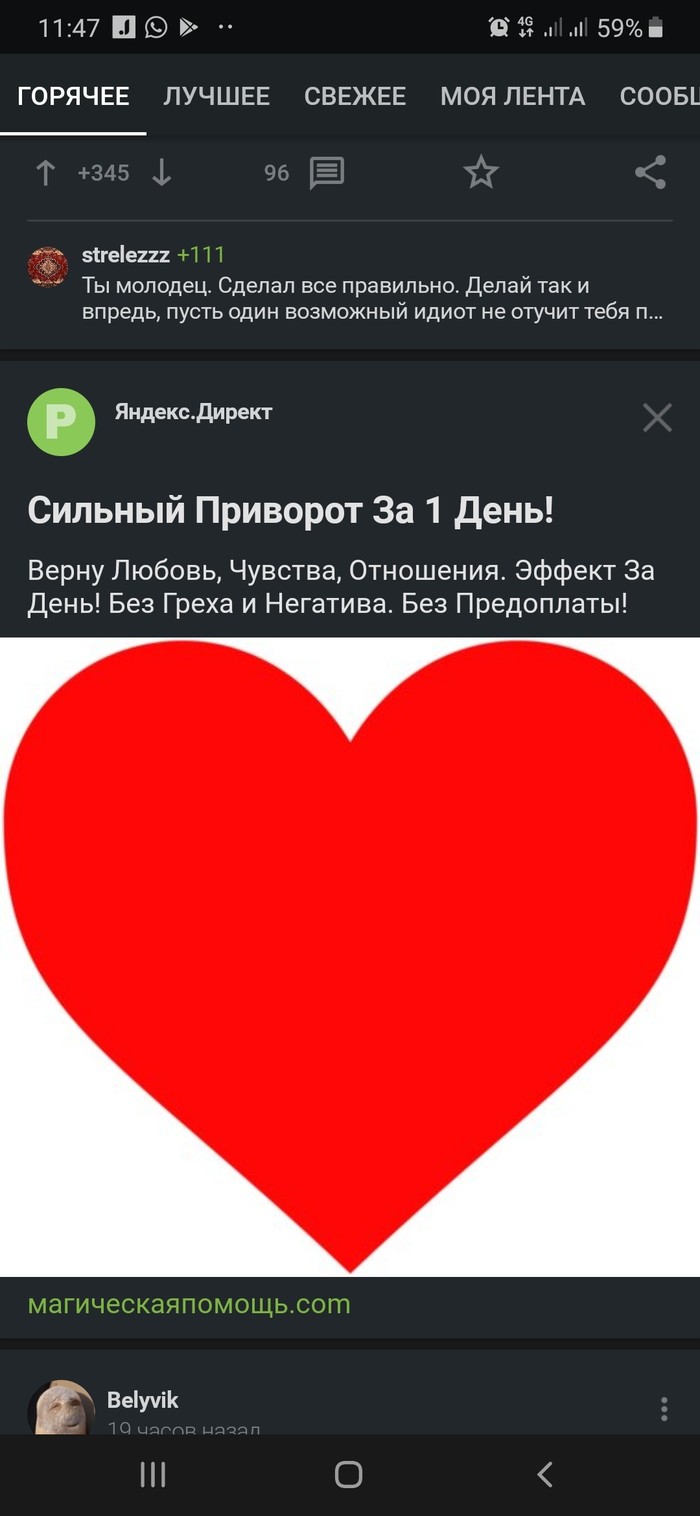
Task: Downvote the post with +345 rating
Action: click(162, 173)
